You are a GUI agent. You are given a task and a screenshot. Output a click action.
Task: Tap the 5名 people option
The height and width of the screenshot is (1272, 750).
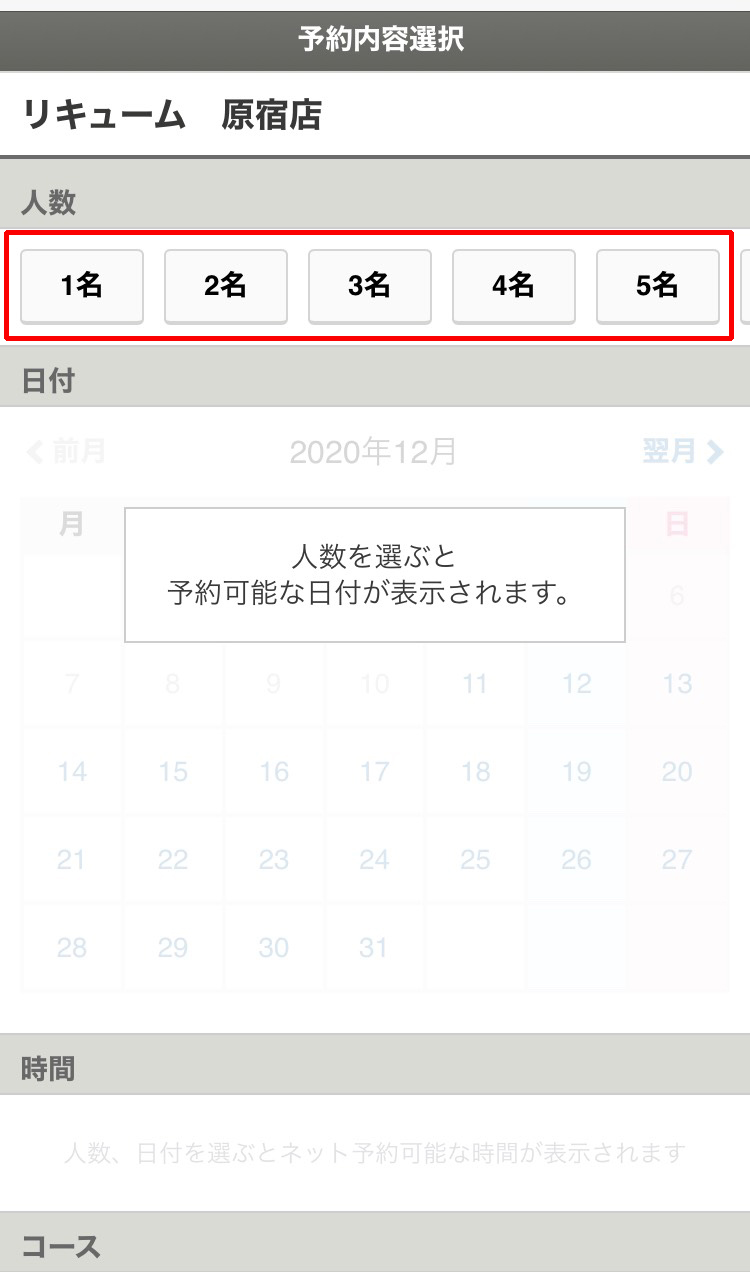click(x=658, y=287)
